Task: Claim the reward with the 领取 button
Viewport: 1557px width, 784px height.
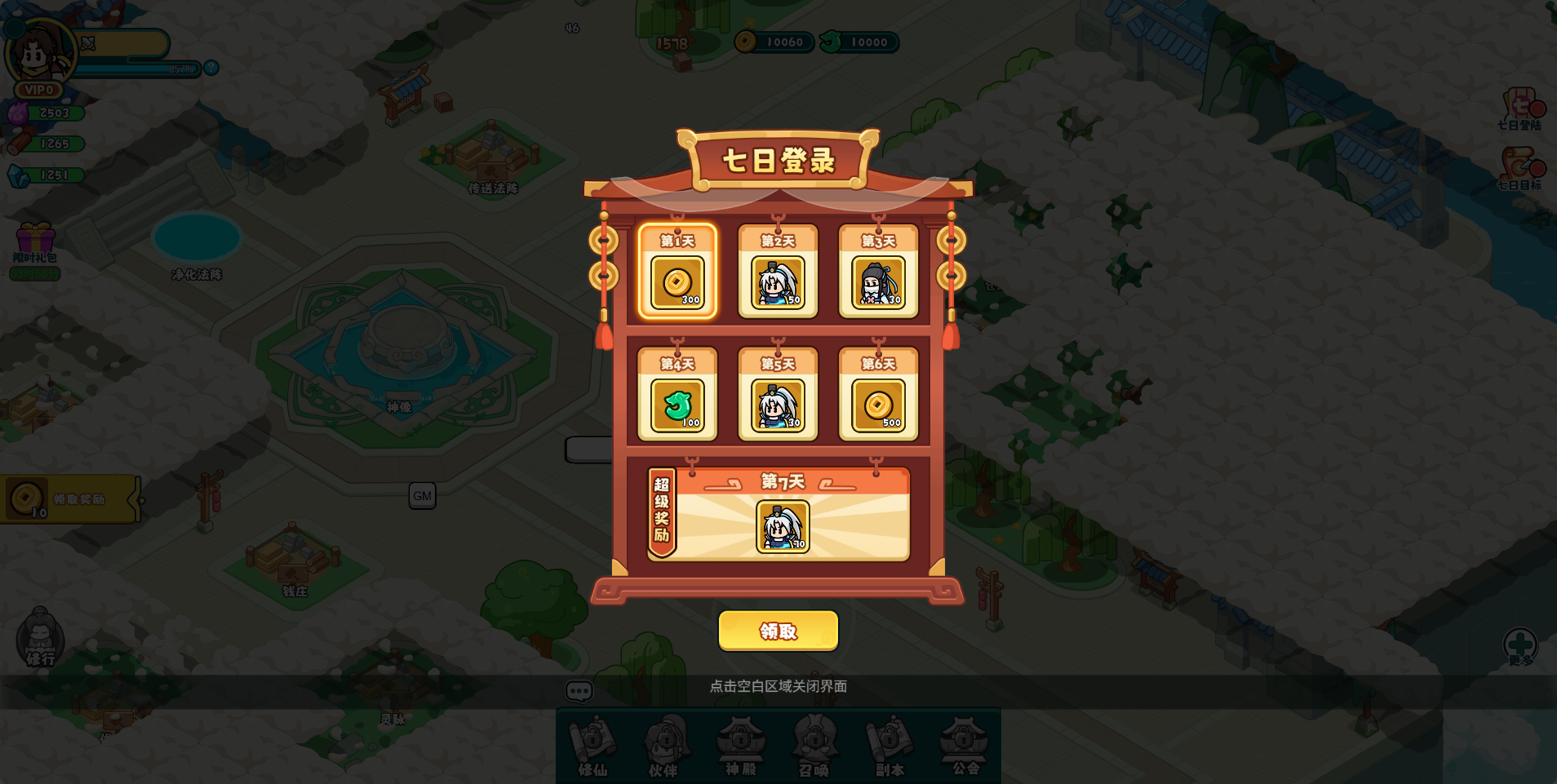Action: pos(778,631)
